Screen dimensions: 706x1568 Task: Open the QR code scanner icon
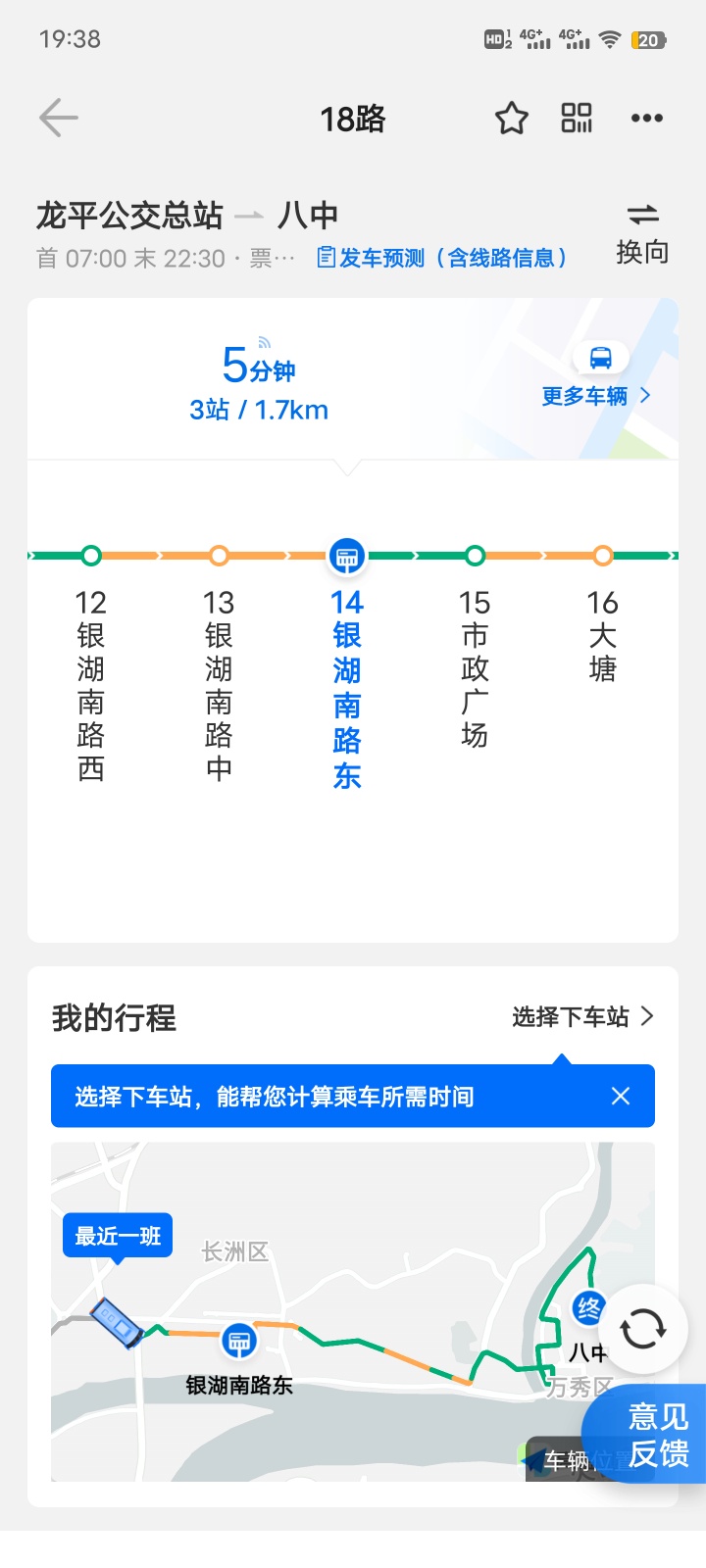pyautogui.click(x=577, y=119)
